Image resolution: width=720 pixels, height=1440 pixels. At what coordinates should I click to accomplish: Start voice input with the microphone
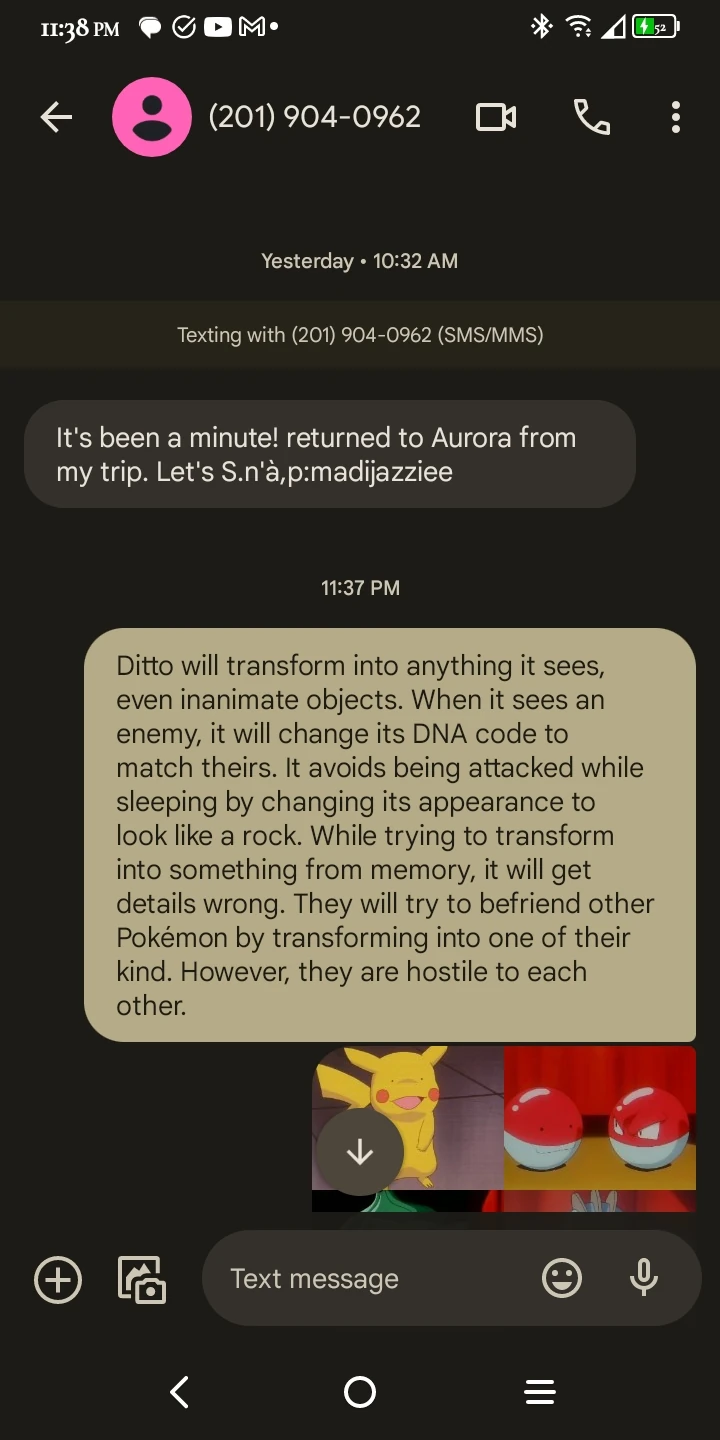click(643, 1278)
